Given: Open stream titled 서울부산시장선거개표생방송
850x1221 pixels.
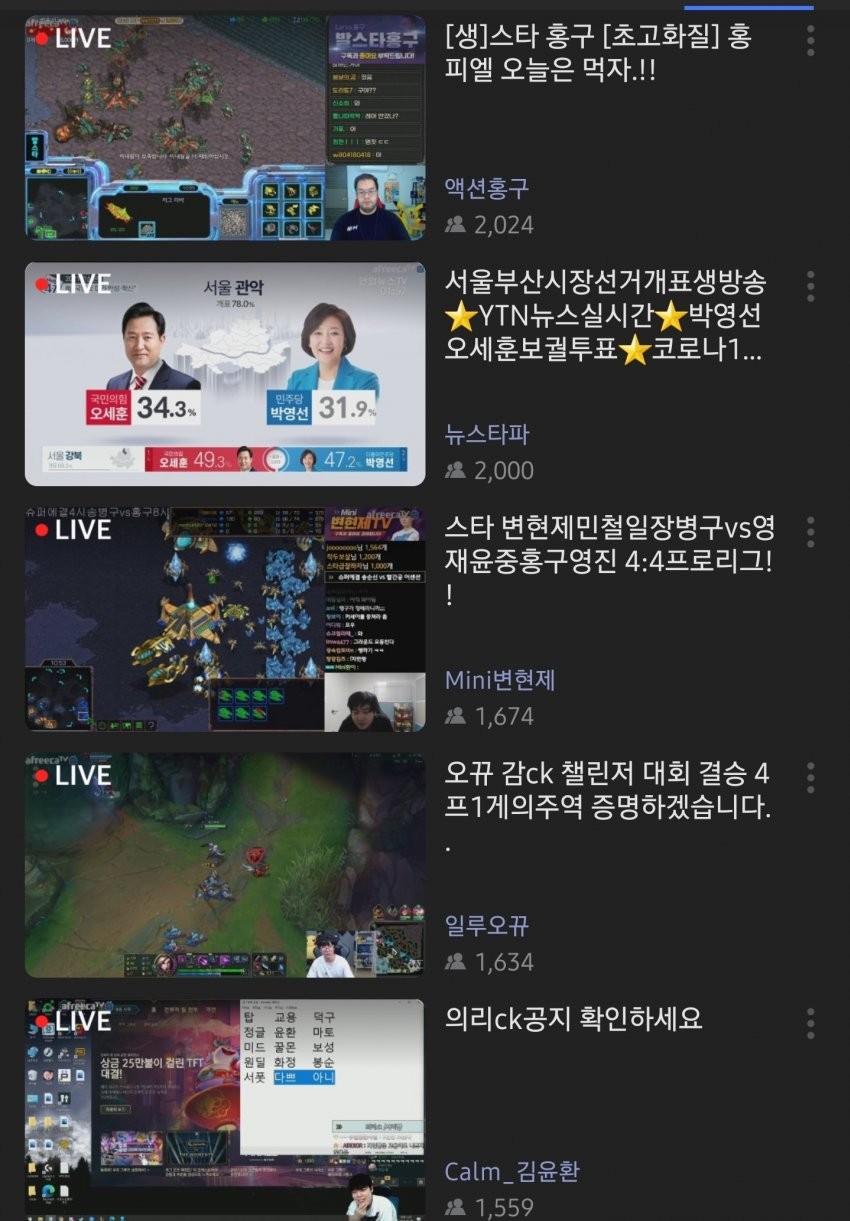Looking at the screenshot, I should click(605, 315).
